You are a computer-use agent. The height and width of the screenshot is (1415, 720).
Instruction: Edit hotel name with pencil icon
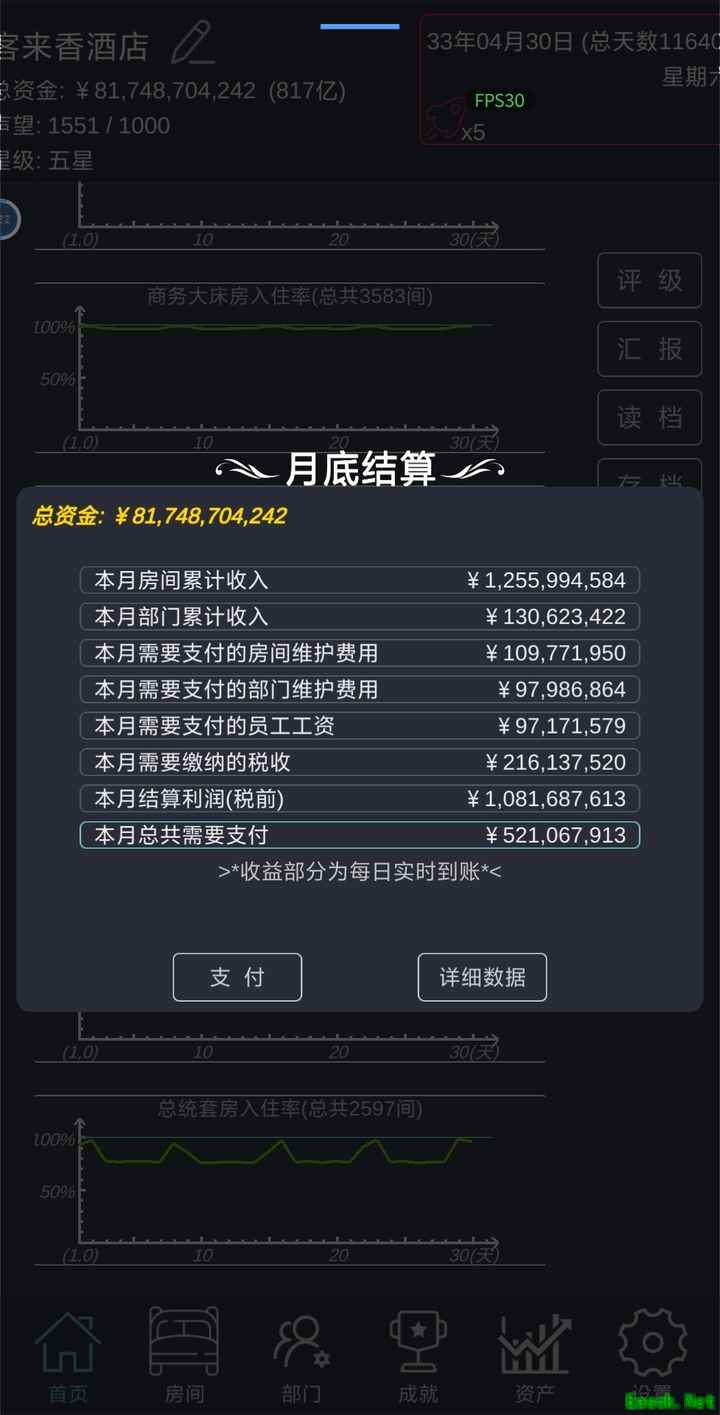[x=193, y=43]
